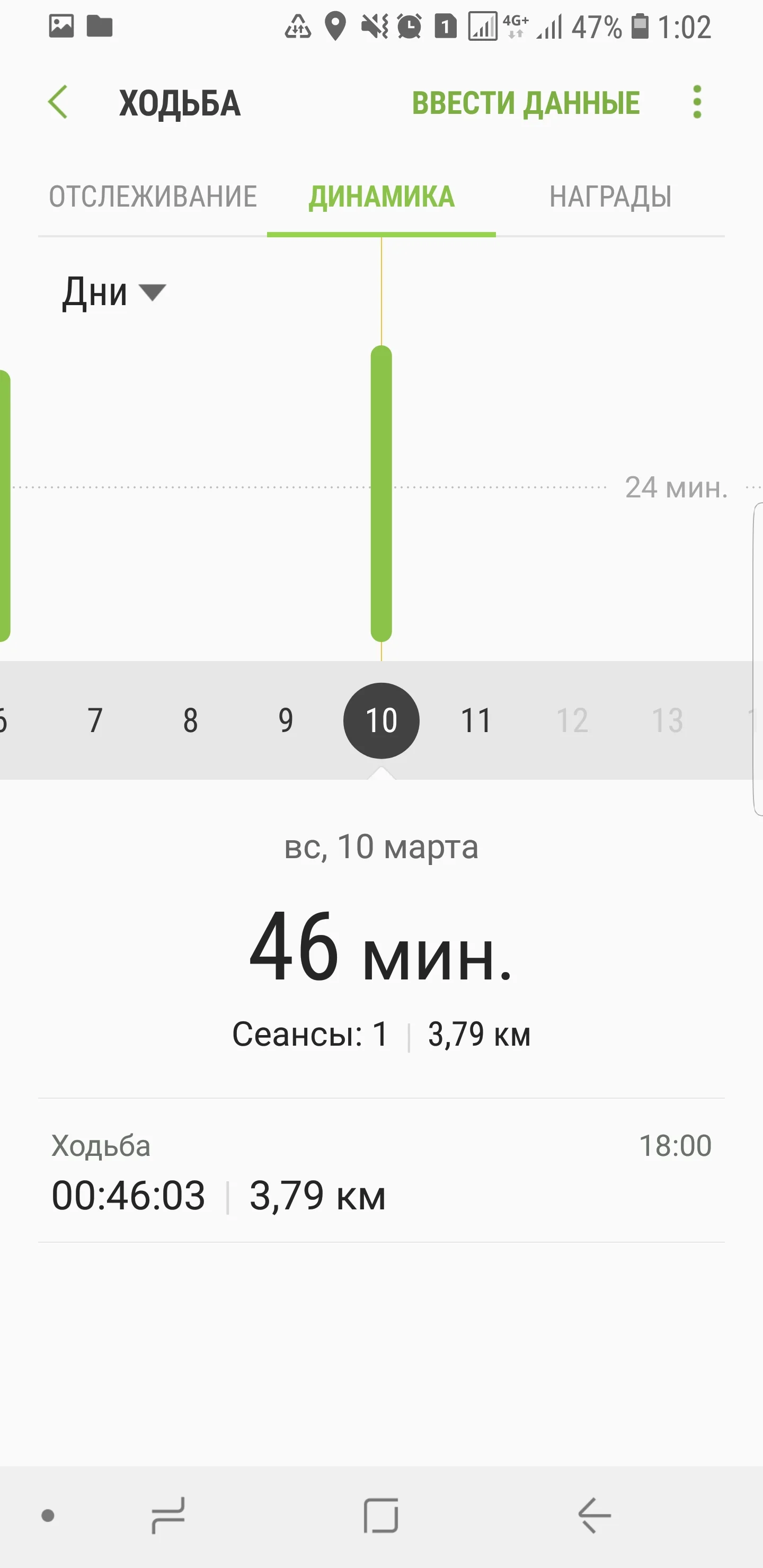The height and width of the screenshot is (1568, 763).
Task: Open the НАГРАДЫ tab
Action: tap(610, 197)
